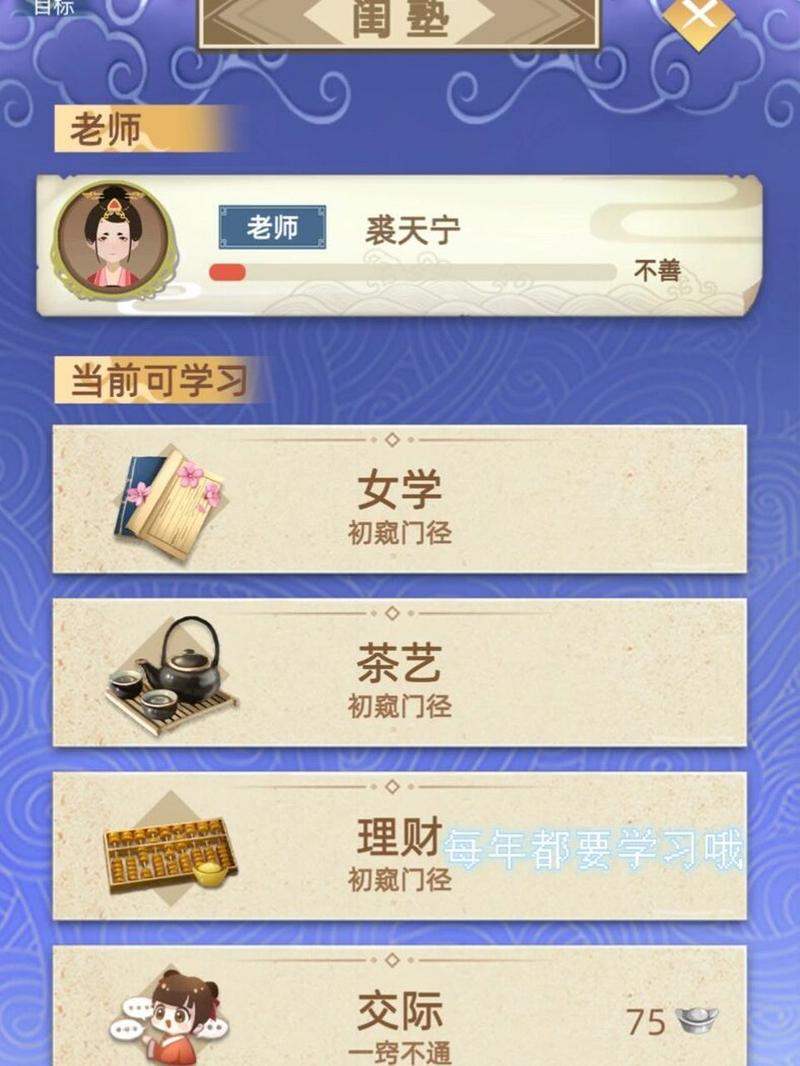Start the 理财 lesson
800x1066 pixels.
400,851
